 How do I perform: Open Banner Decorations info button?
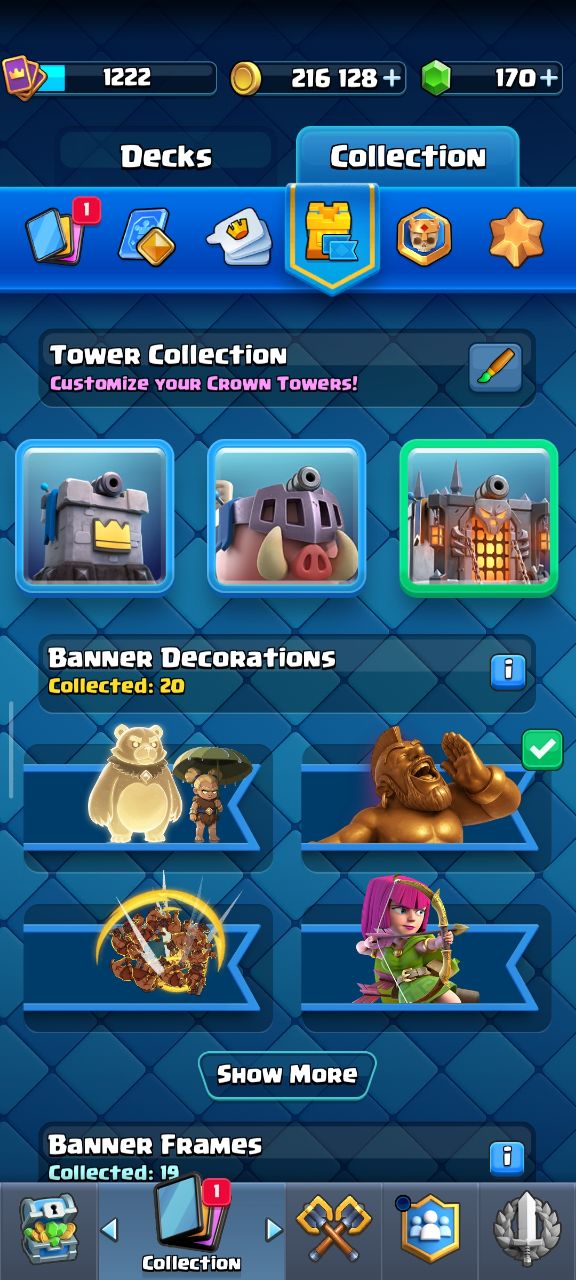point(508,670)
